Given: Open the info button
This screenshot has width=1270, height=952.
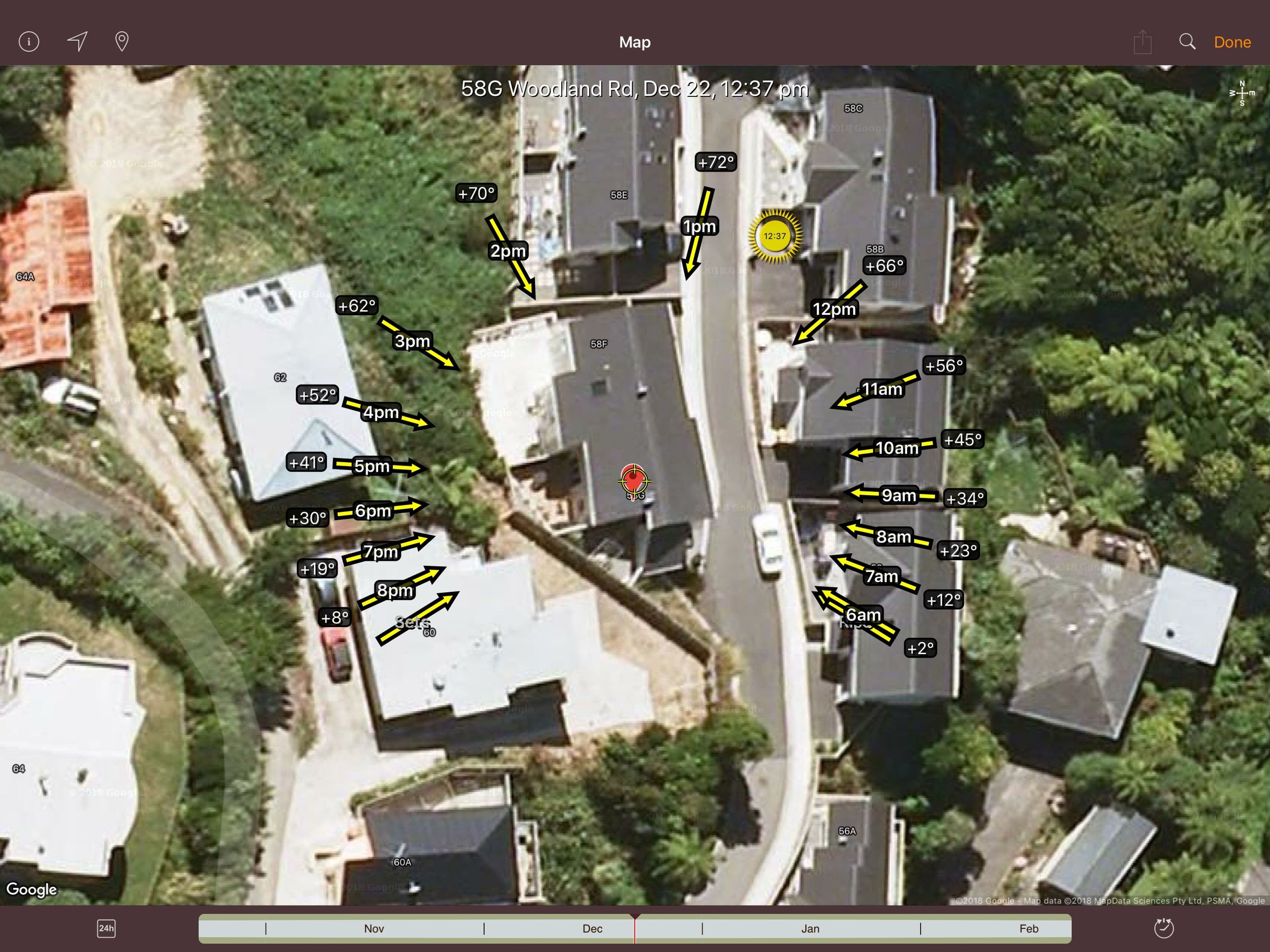Looking at the screenshot, I should click(29, 41).
